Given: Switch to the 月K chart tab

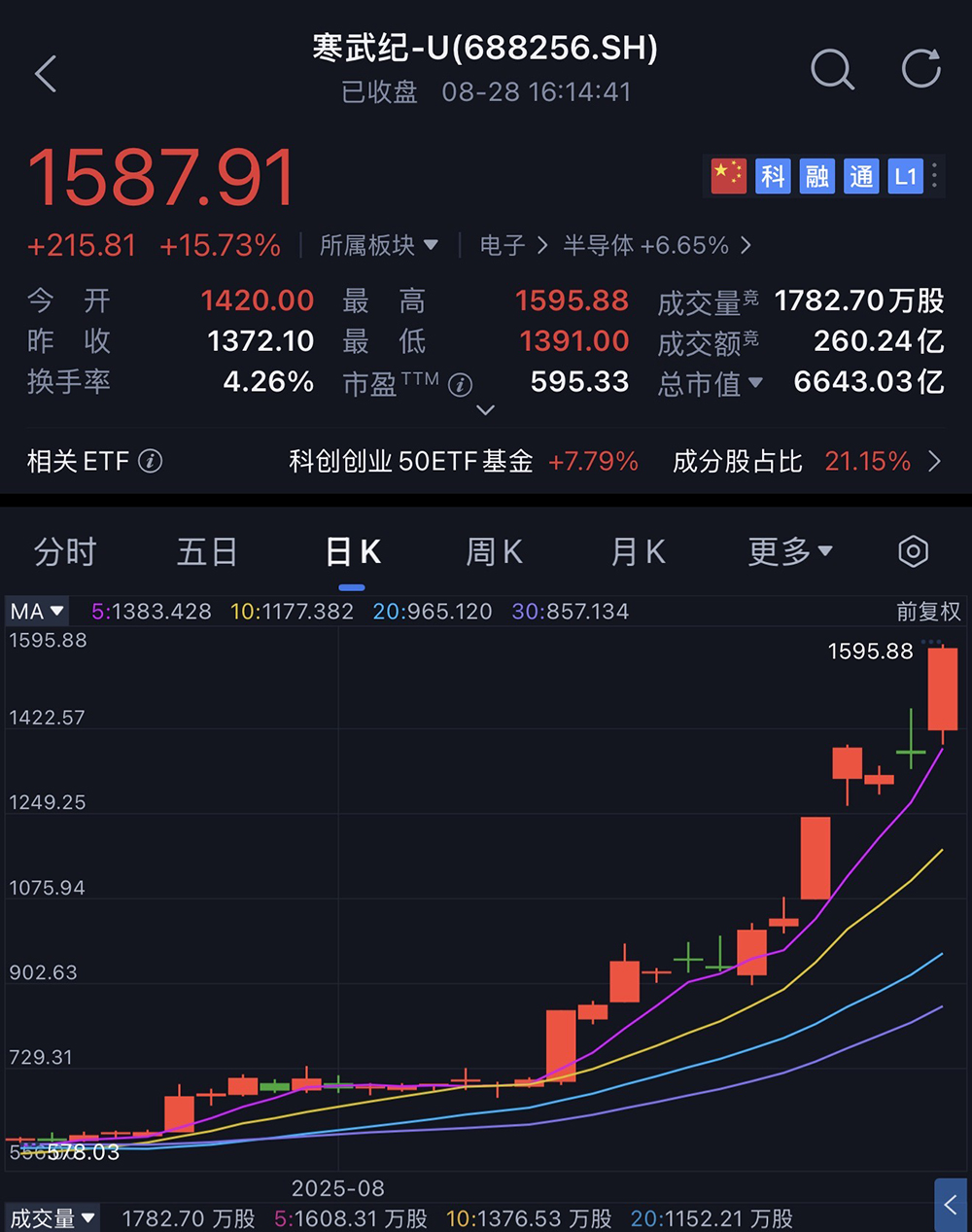Looking at the screenshot, I should 638,552.
